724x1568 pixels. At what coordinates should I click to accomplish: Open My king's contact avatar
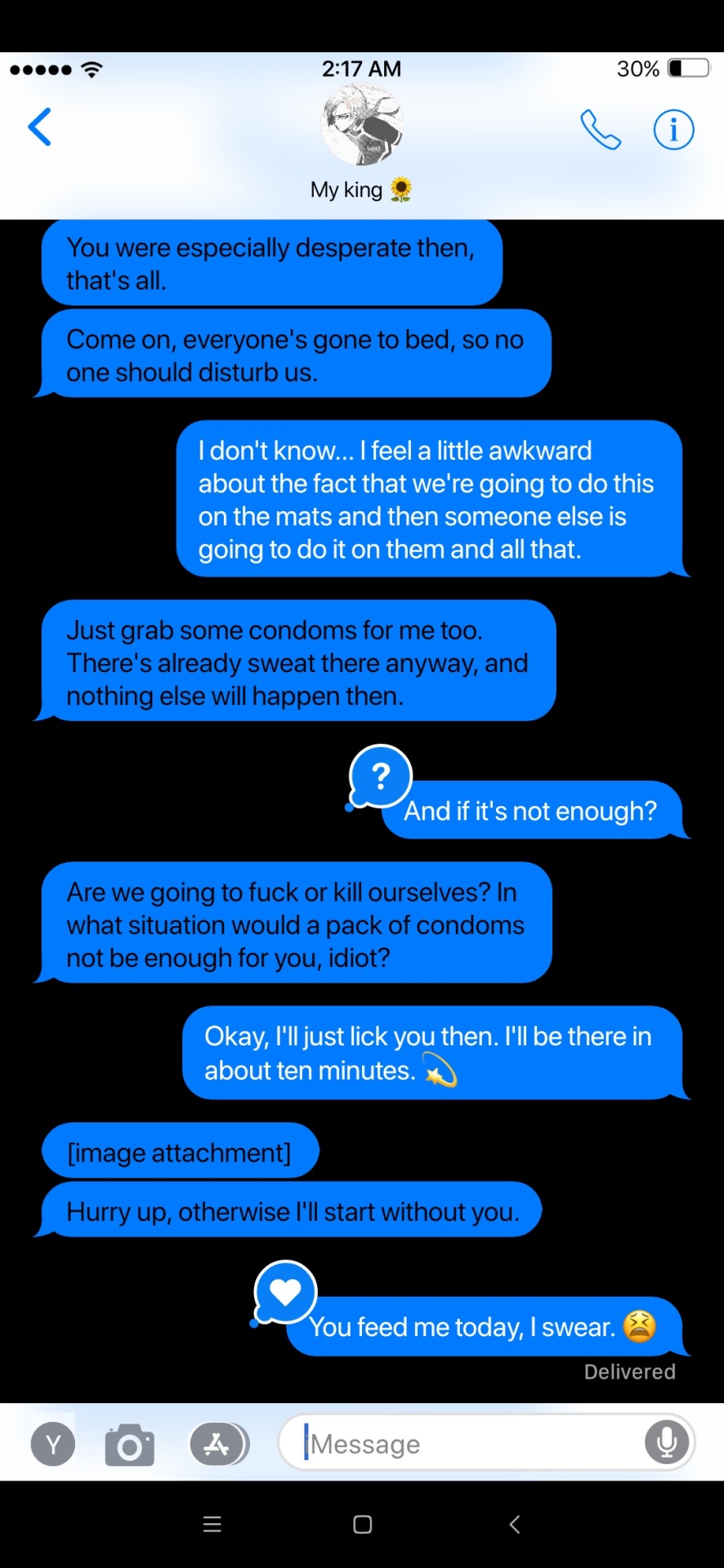(x=362, y=126)
